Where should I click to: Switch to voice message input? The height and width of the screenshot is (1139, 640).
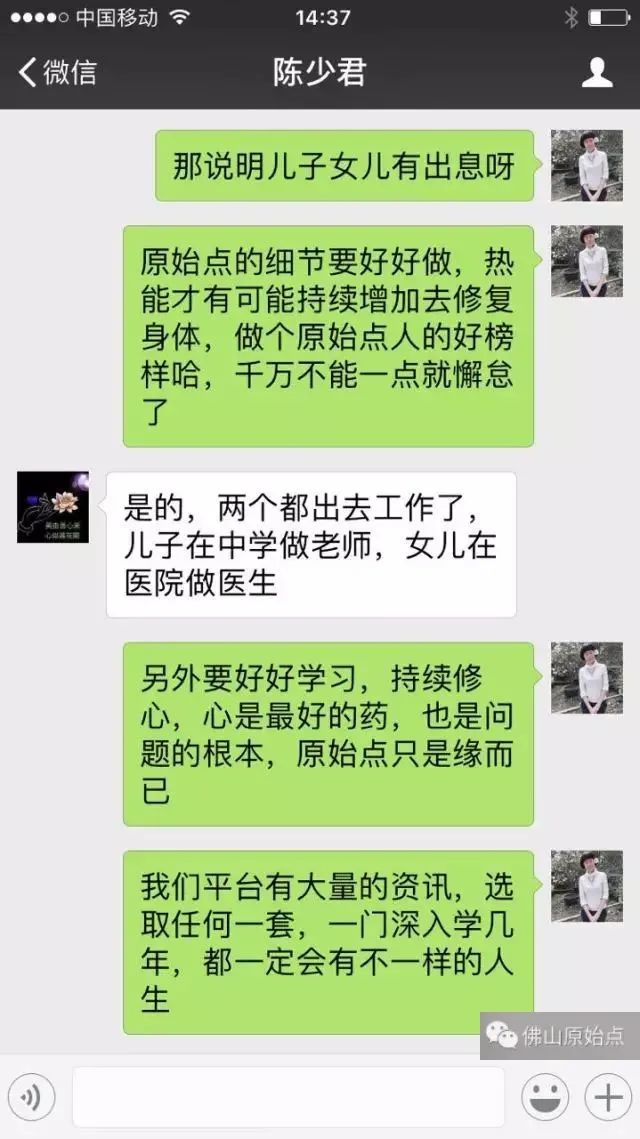click(32, 1097)
